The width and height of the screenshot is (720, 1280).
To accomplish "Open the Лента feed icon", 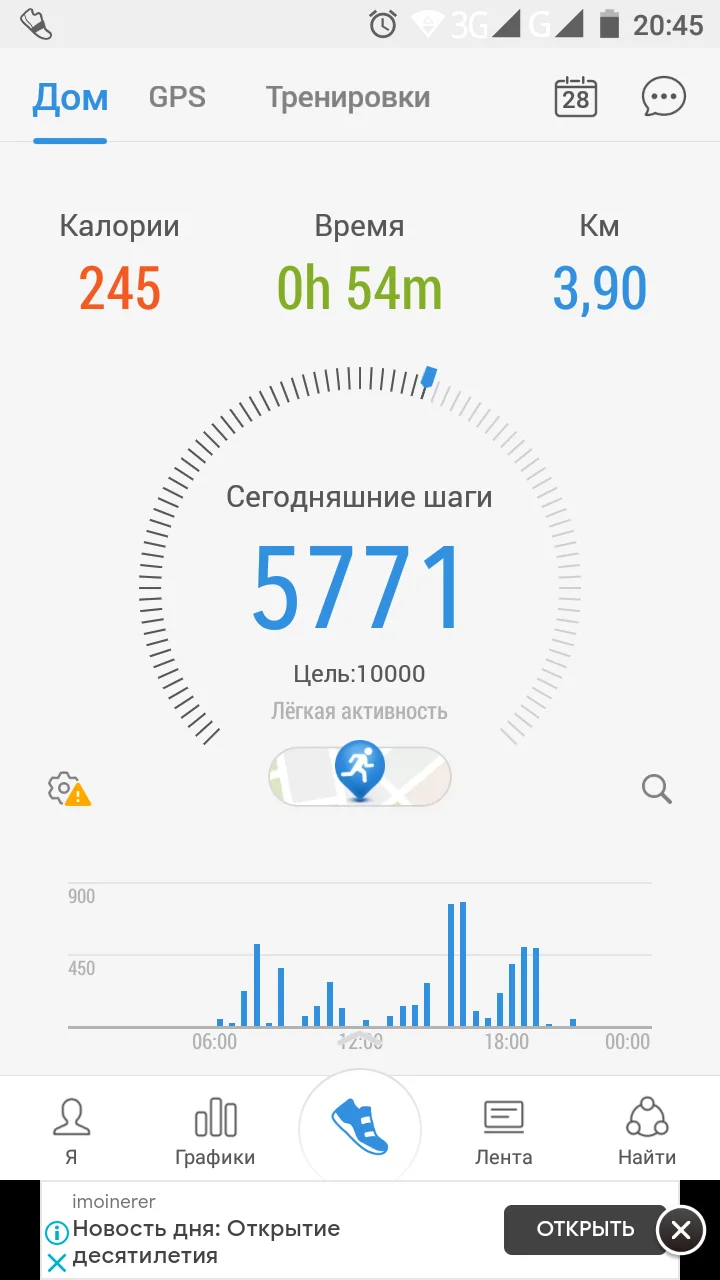I will point(503,1127).
